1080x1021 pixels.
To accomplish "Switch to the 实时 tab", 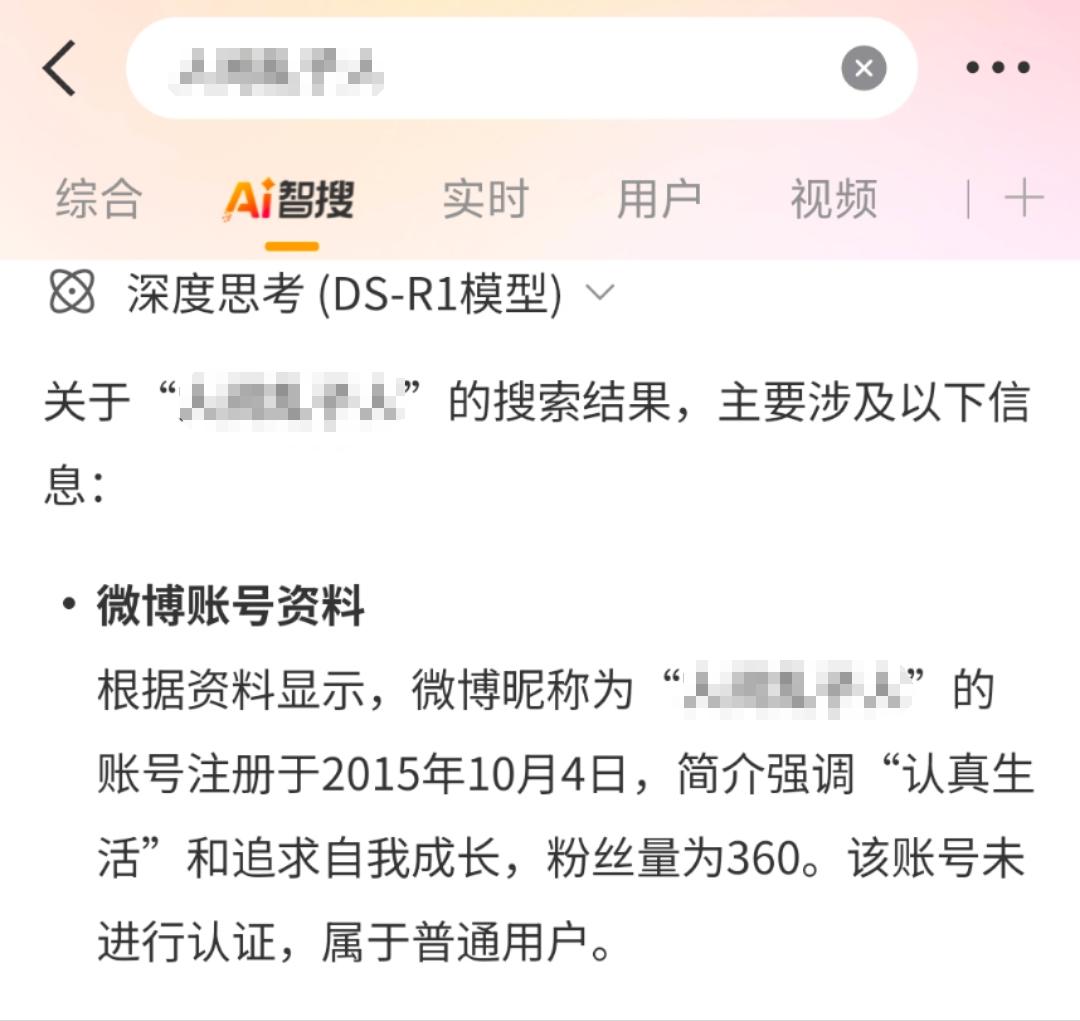I will pyautogui.click(x=486, y=199).
